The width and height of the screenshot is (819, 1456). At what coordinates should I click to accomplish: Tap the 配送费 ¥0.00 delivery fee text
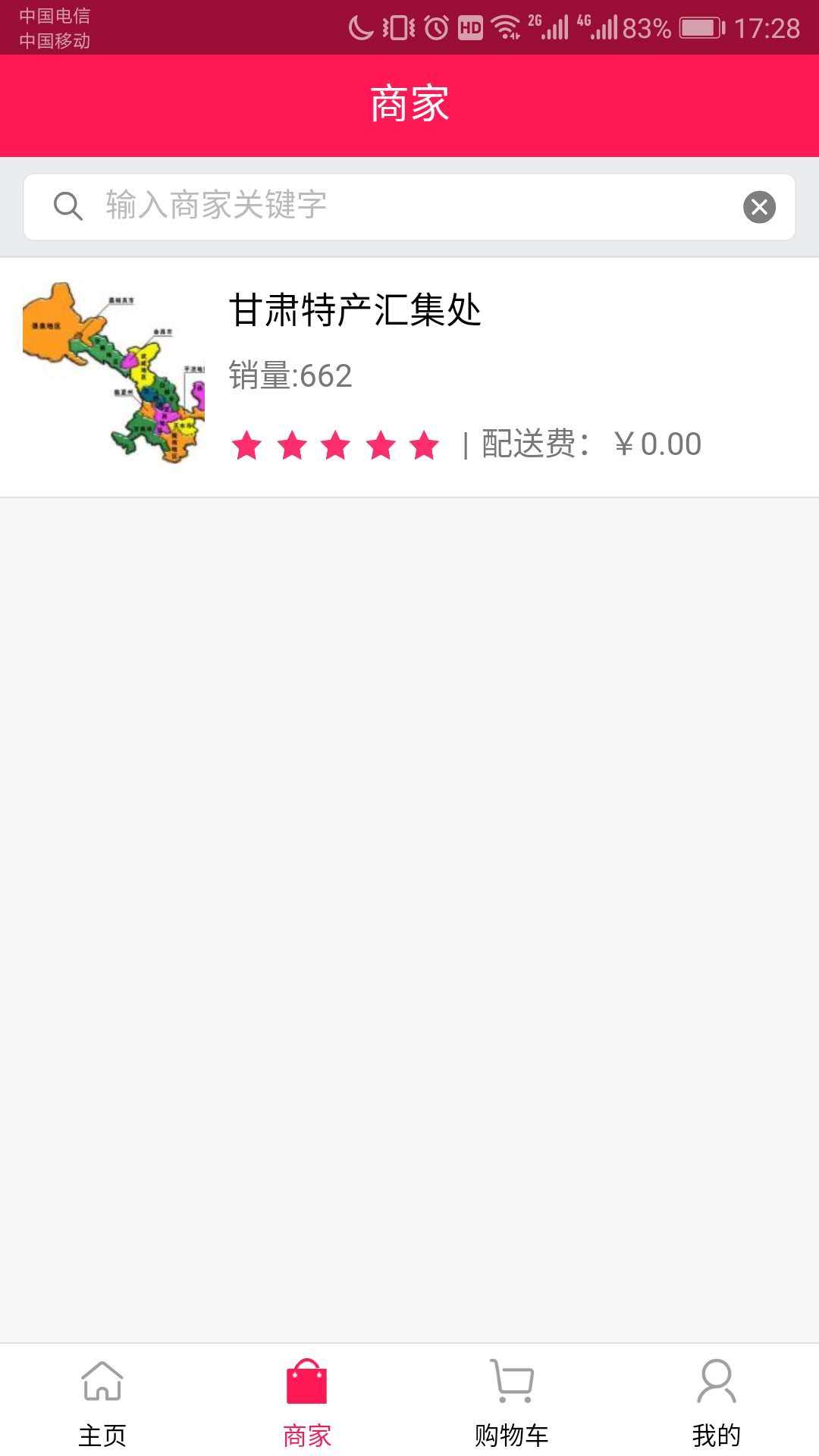click(589, 445)
